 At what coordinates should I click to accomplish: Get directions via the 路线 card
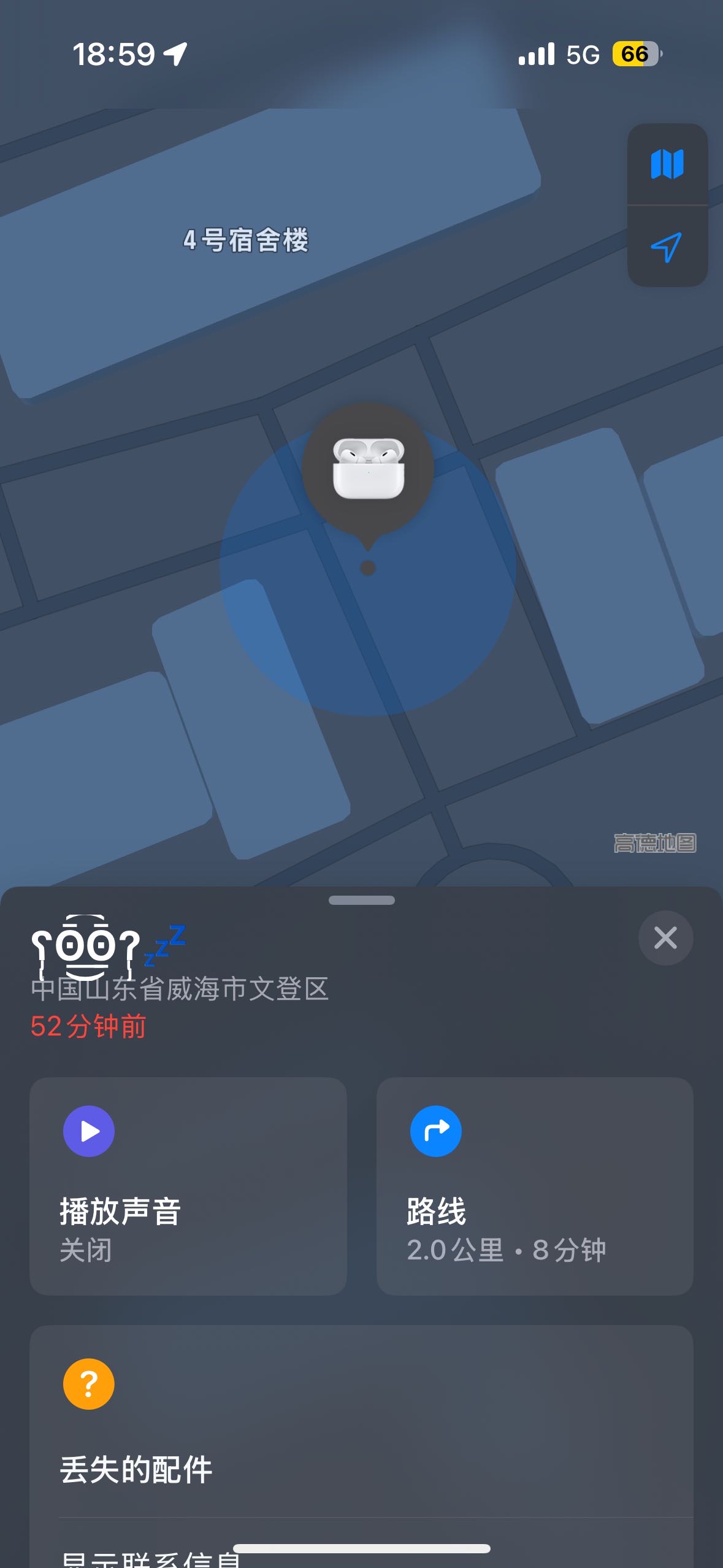[x=534, y=1186]
